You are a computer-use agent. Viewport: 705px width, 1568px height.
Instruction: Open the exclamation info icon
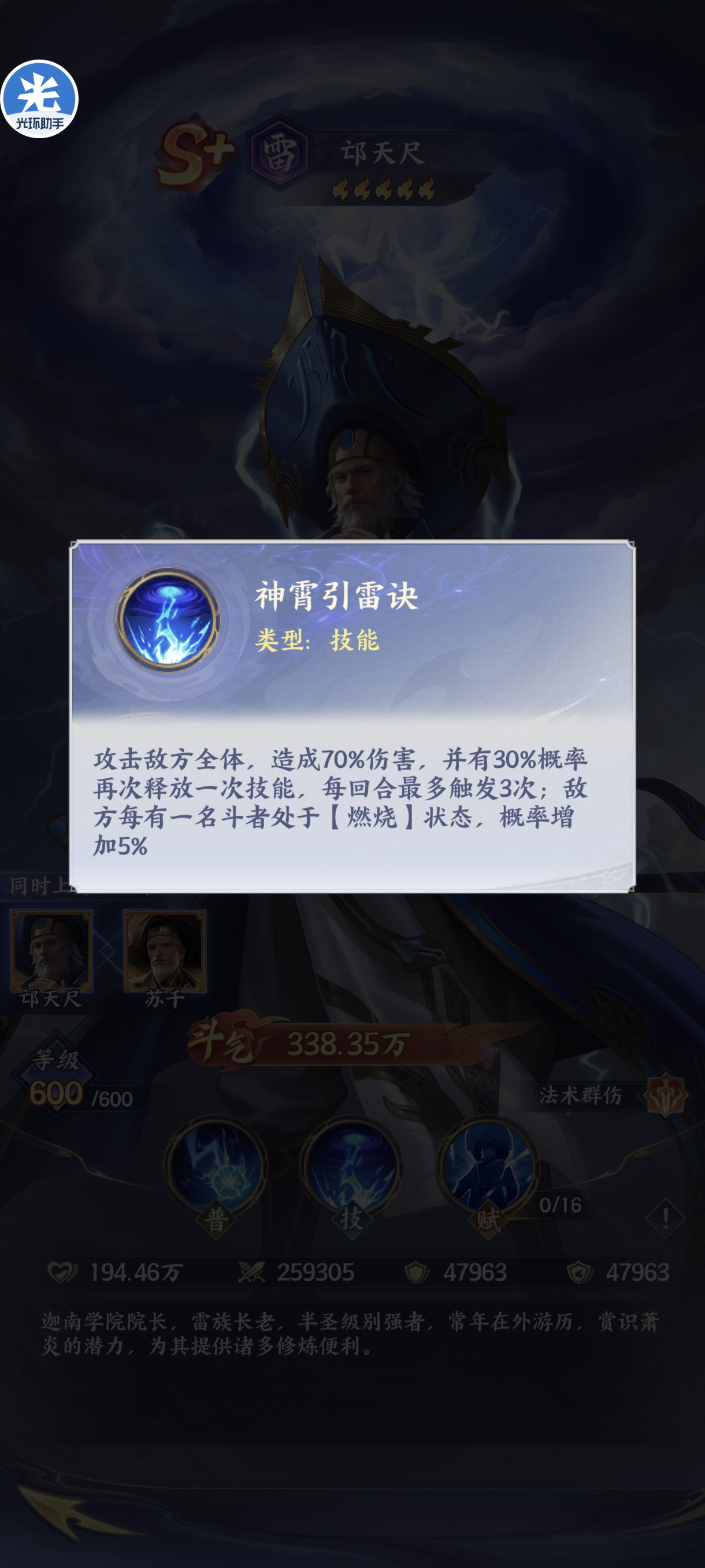(x=666, y=1218)
